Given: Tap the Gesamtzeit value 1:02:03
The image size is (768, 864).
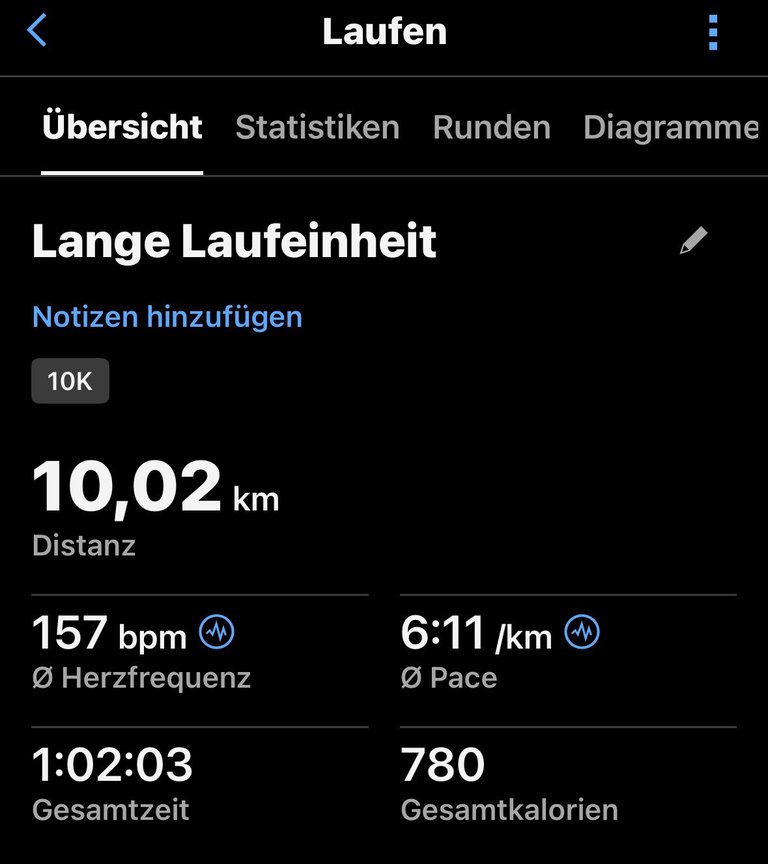Looking at the screenshot, I should pyautogui.click(x=113, y=765).
